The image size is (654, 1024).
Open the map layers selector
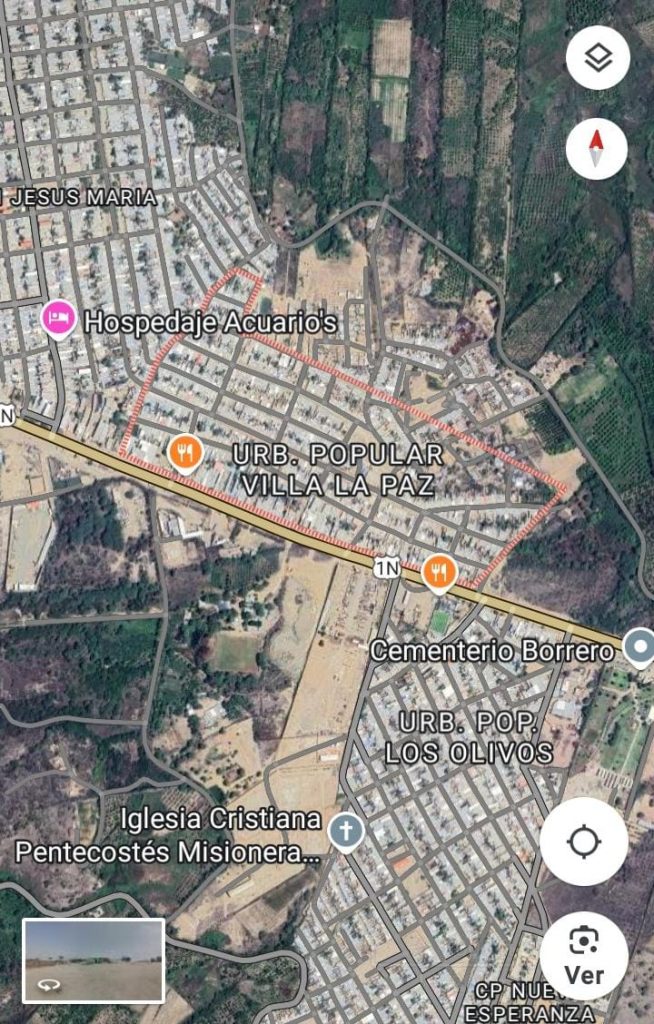[x=597, y=57]
